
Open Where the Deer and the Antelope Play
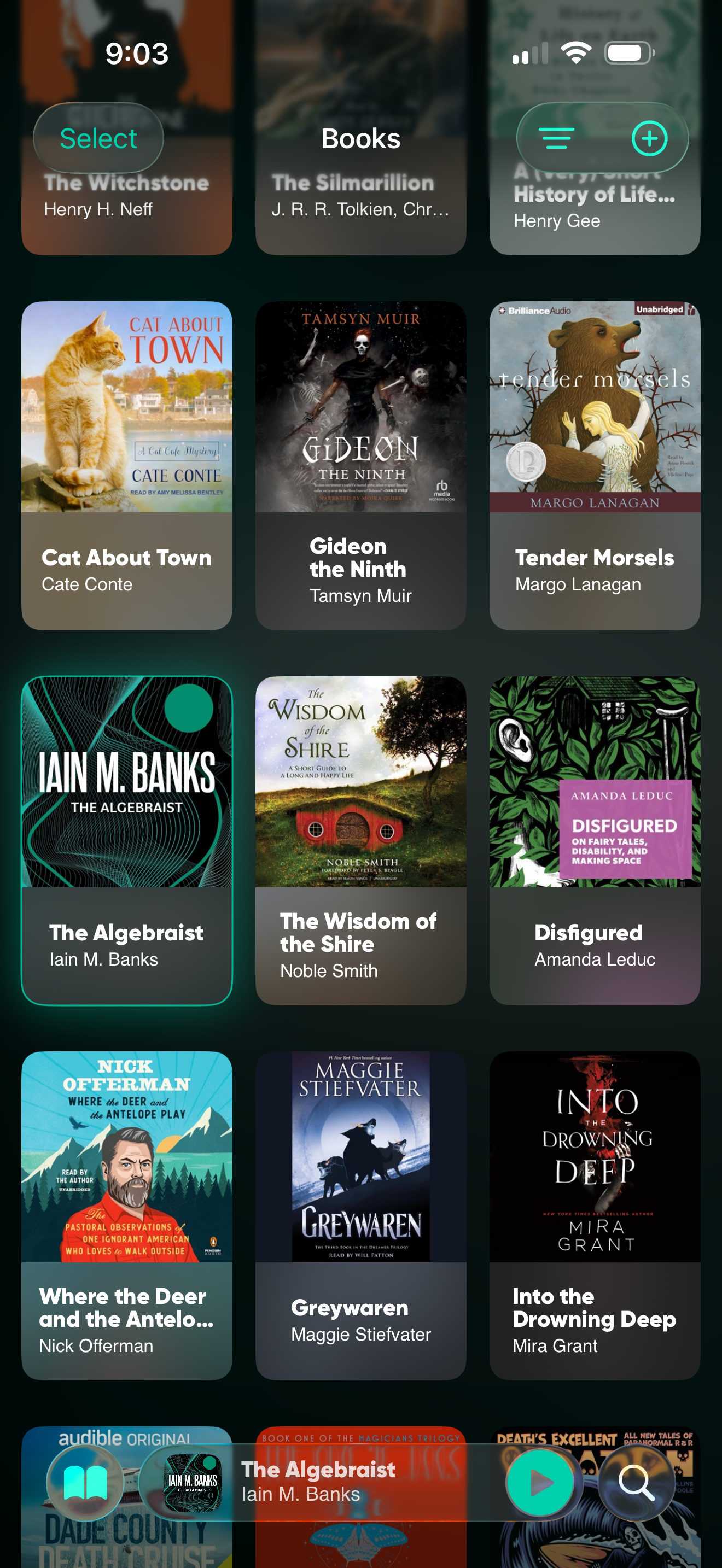coord(127,1212)
